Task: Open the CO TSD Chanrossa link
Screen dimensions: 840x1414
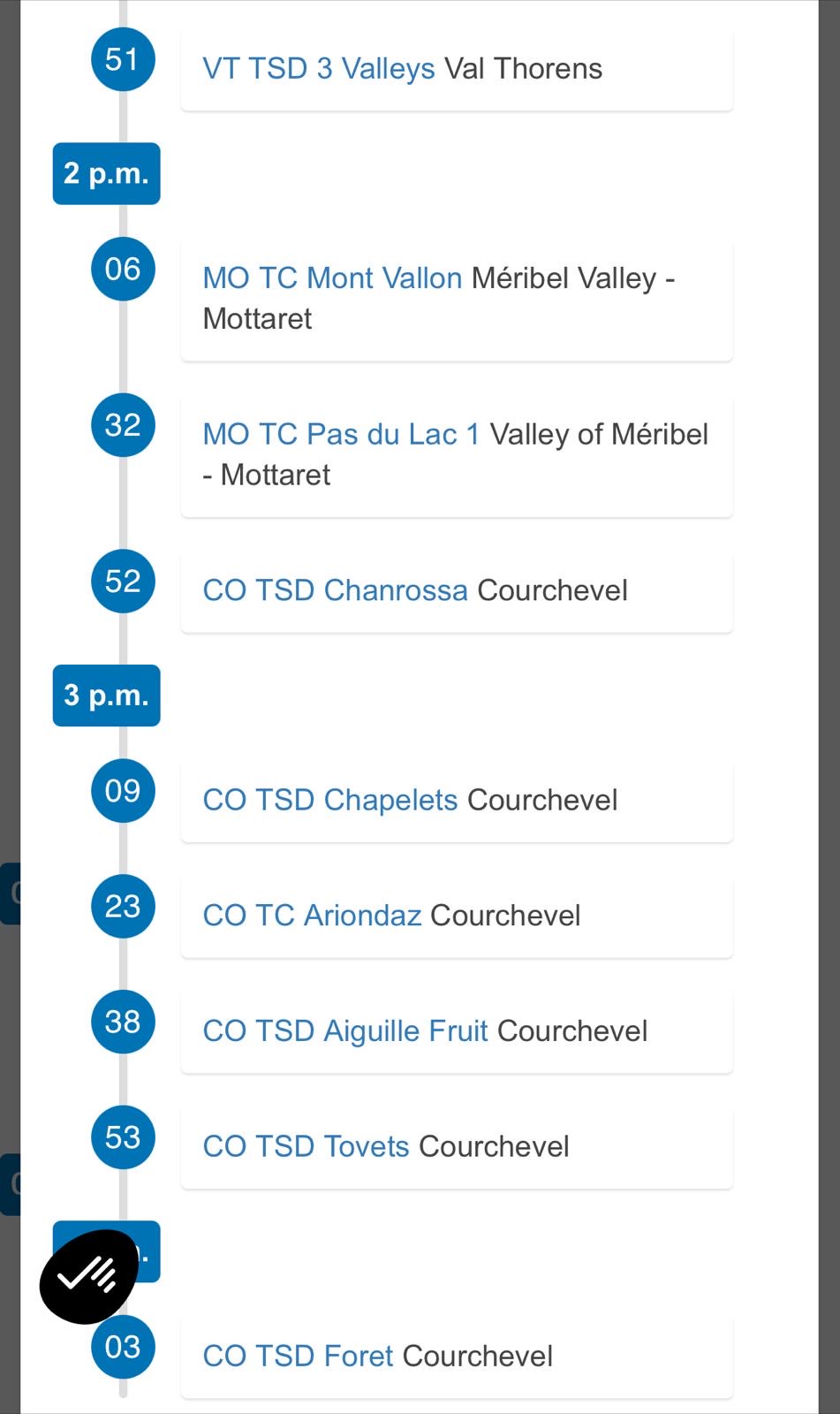Action: [x=335, y=590]
